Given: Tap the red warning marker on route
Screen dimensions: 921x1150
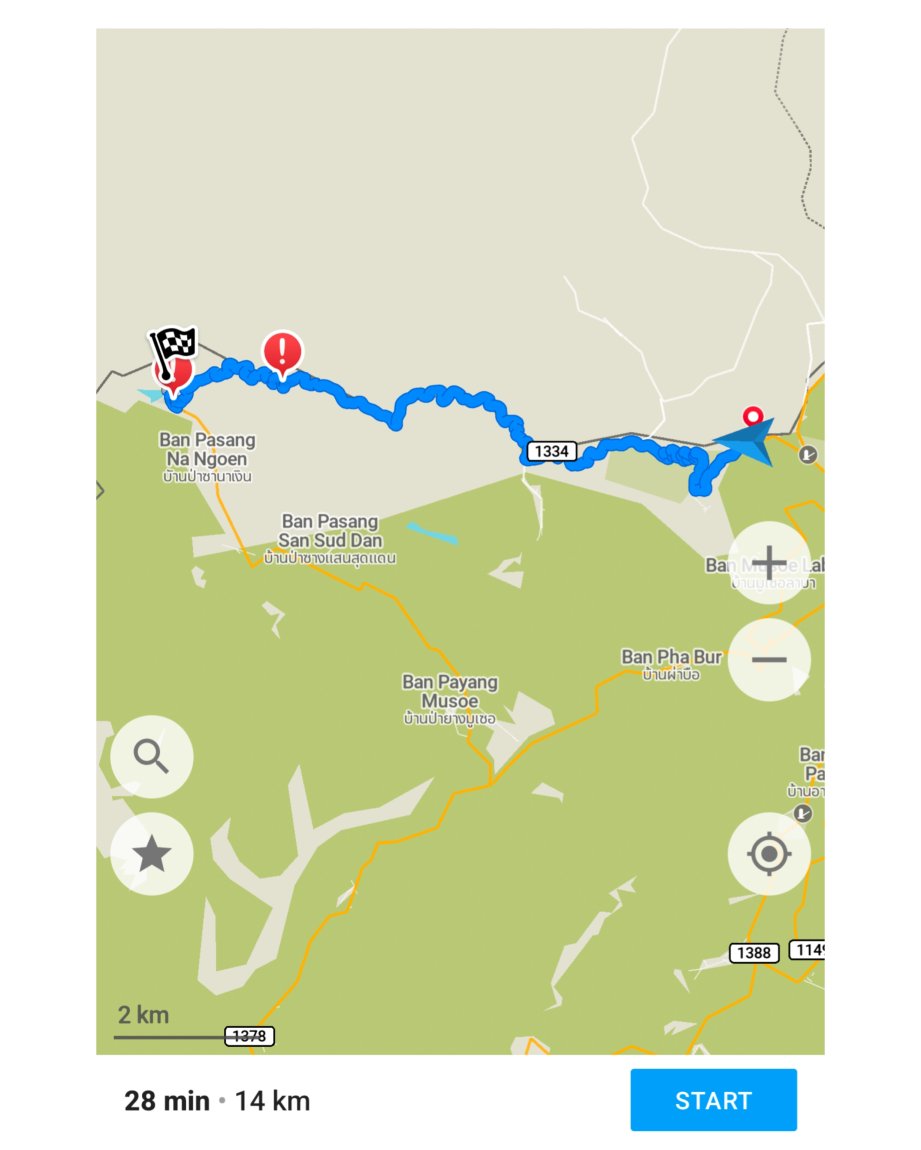Looking at the screenshot, I should [x=283, y=352].
